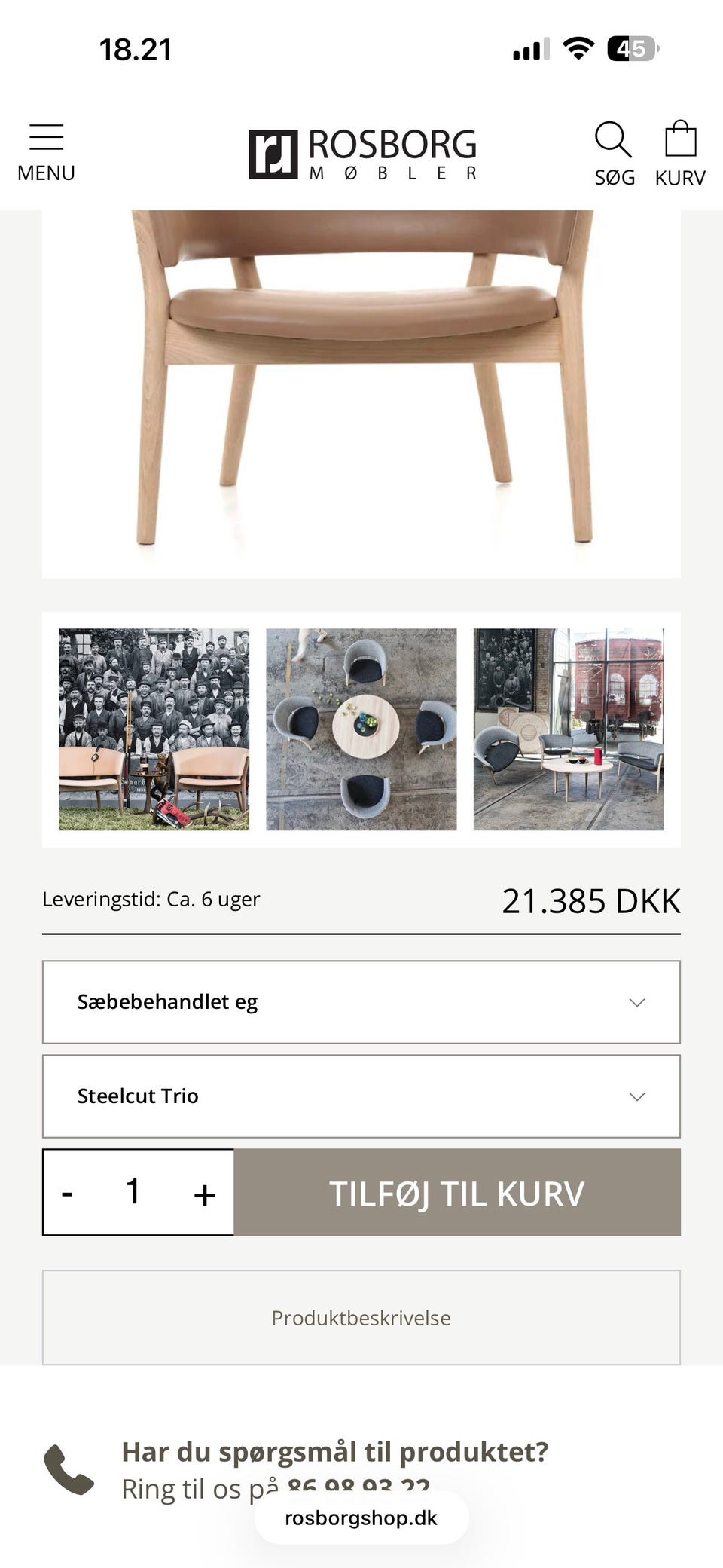The width and height of the screenshot is (723, 1568).
Task: Tap the rosborgshop.dk address pill
Action: point(361,1519)
